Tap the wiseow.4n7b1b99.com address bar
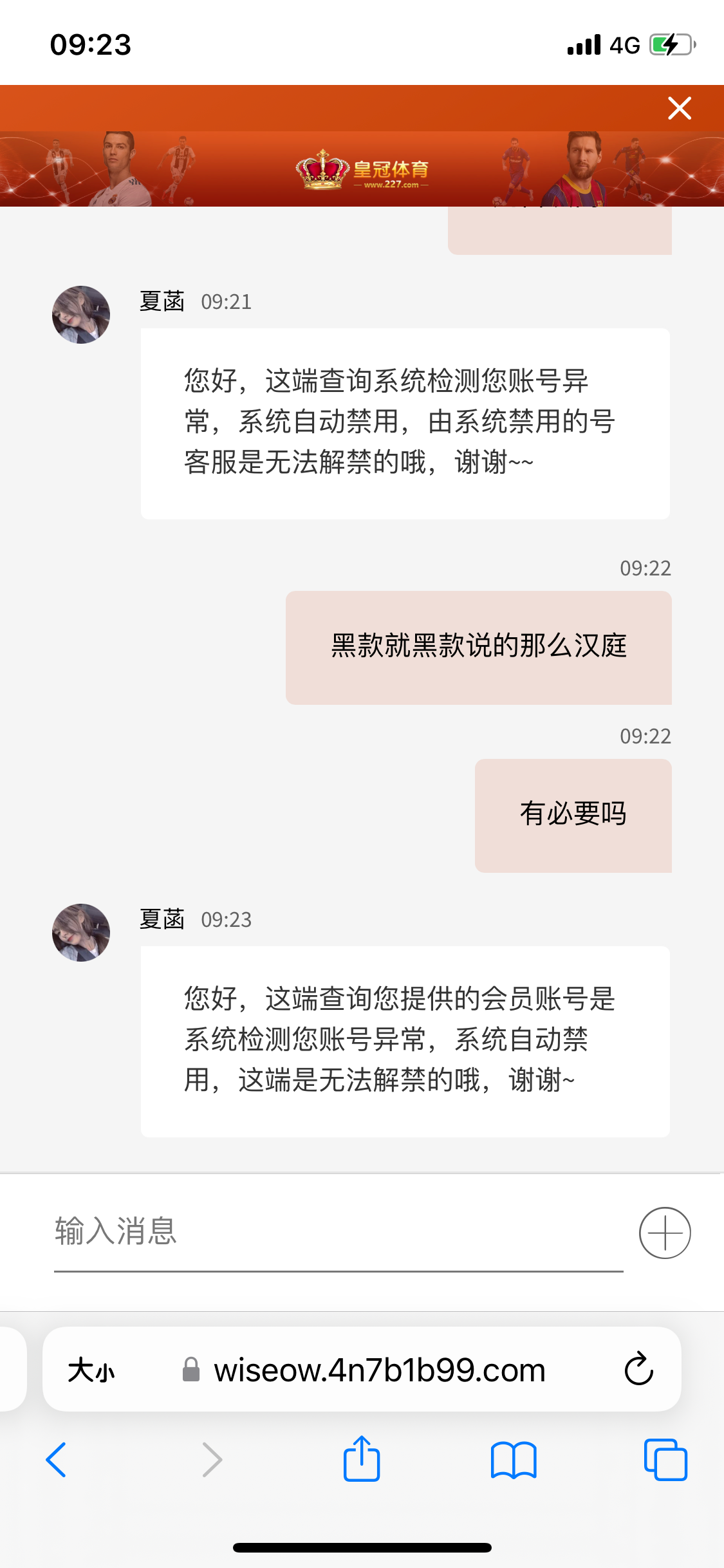 380,1370
